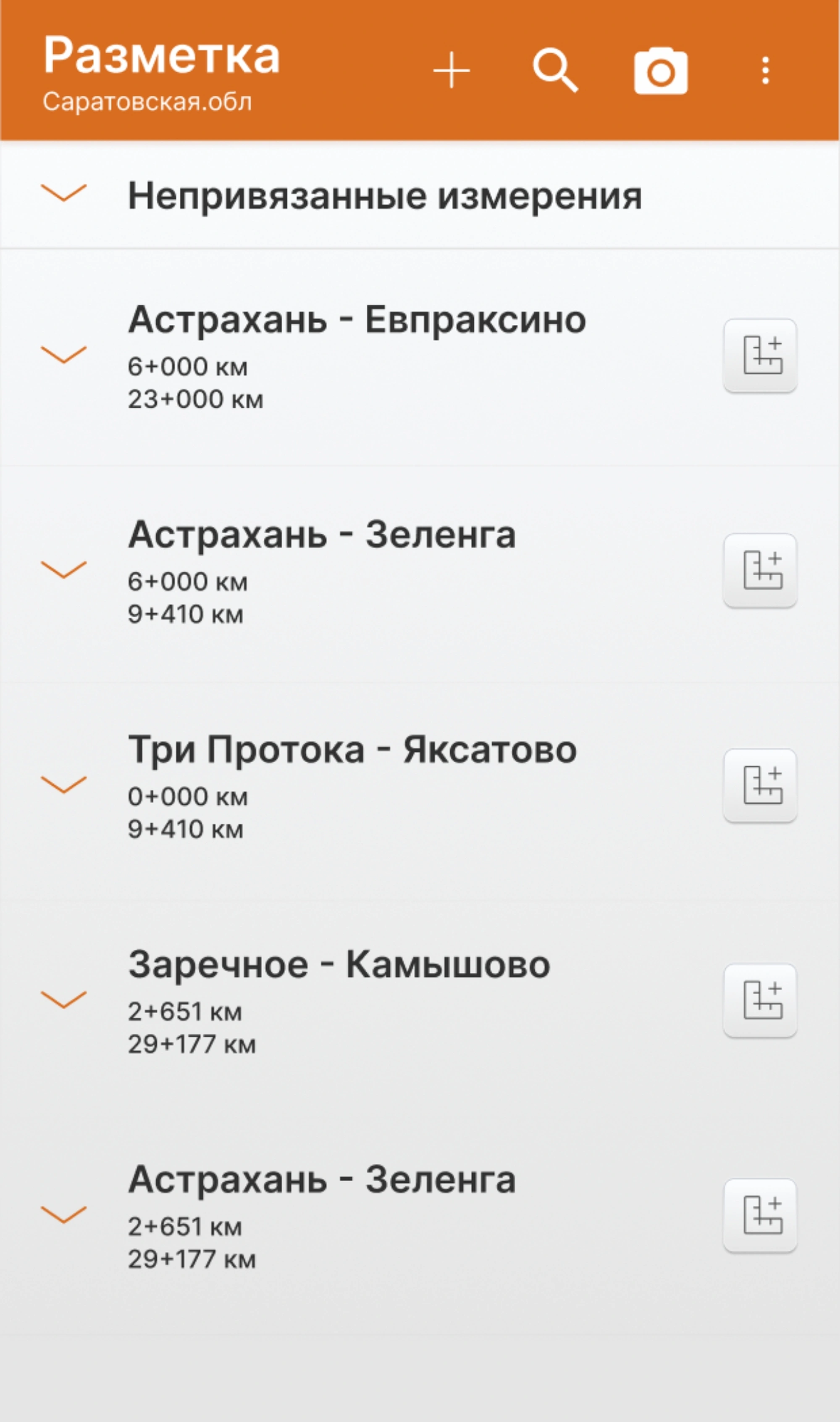Image resolution: width=840 pixels, height=1422 pixels.
Task: Open the three-dot overflow menu
Action: [x=765, y=71]
